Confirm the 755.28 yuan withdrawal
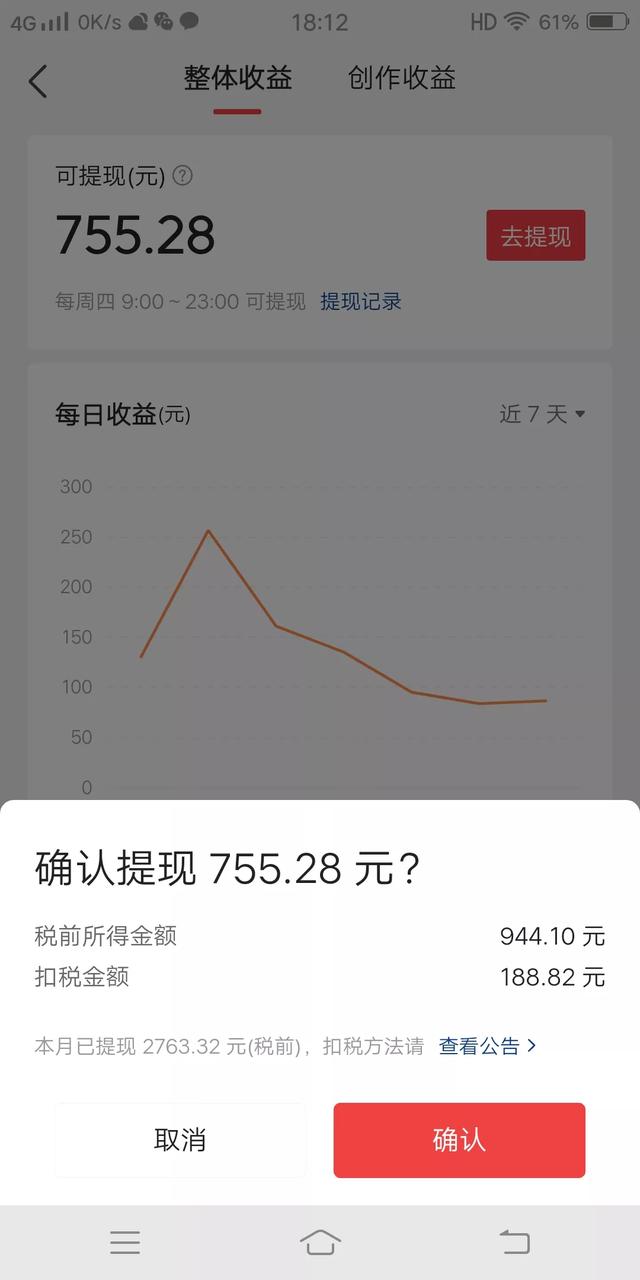 coord(459,1140)
